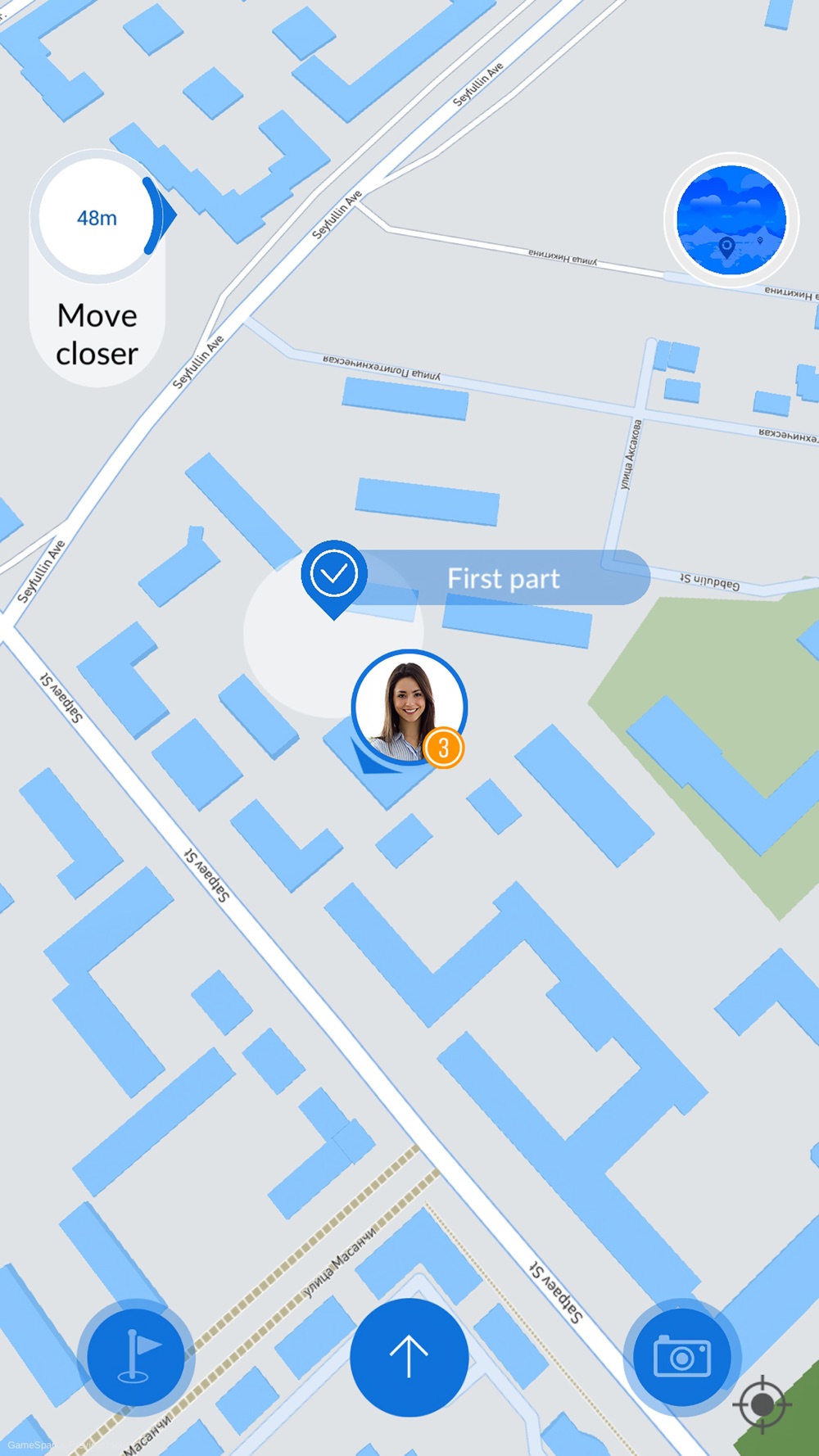
Task: Open the First part checkpoint marker
Action: [x=334, y=574]
